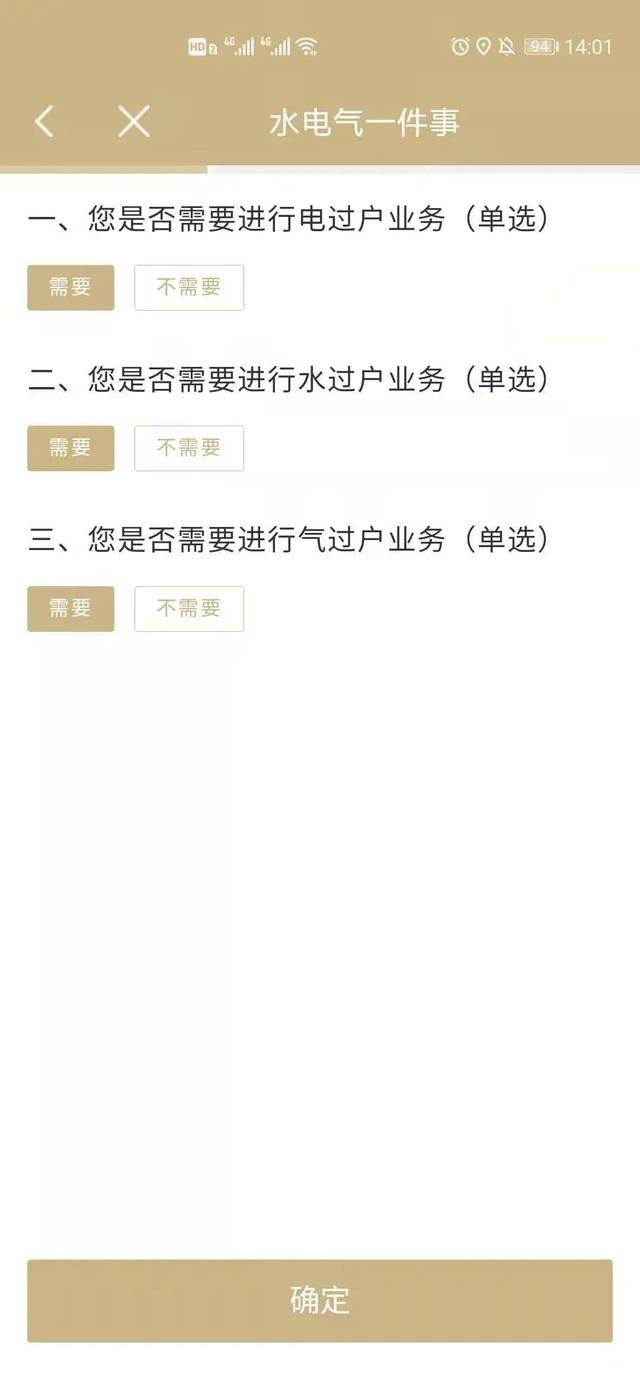Choose 不需要 for 电过户业务

coord(189,288)
